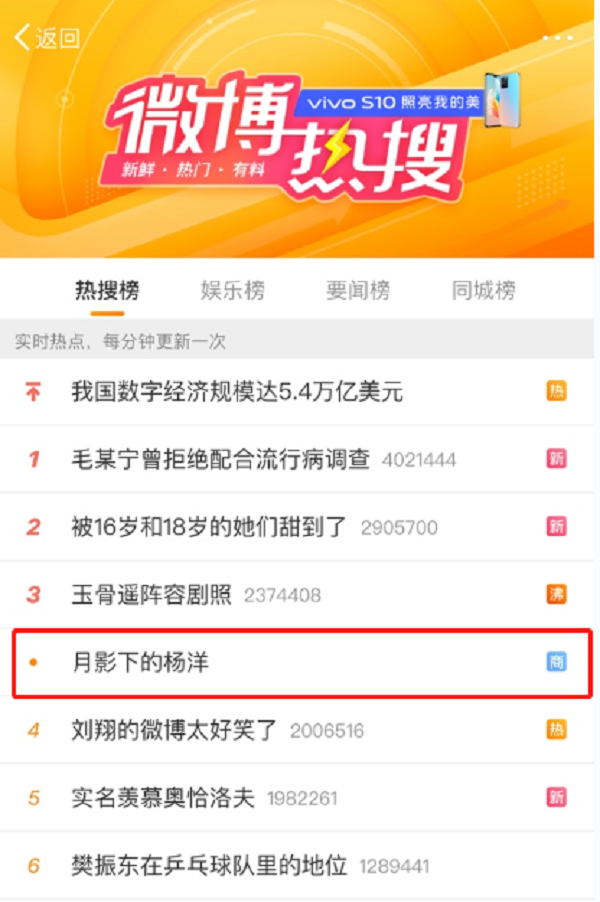Image resolution: width=600 pixels, height=902 pixels.
Task: Open 我国数字经济规模达5.4万亿美元 topic
Action: coord(237,392)
